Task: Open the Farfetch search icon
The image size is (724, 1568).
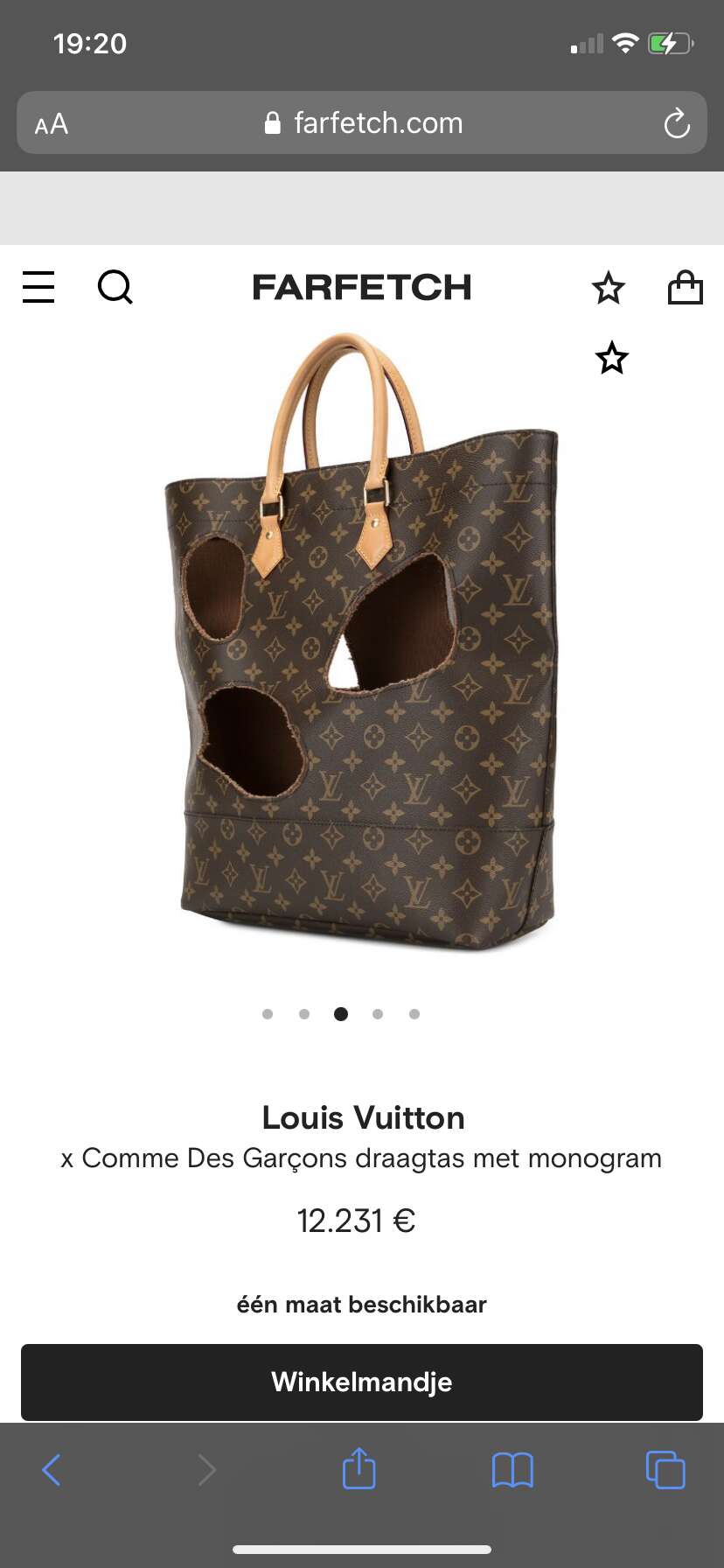Action: (115, 286)
